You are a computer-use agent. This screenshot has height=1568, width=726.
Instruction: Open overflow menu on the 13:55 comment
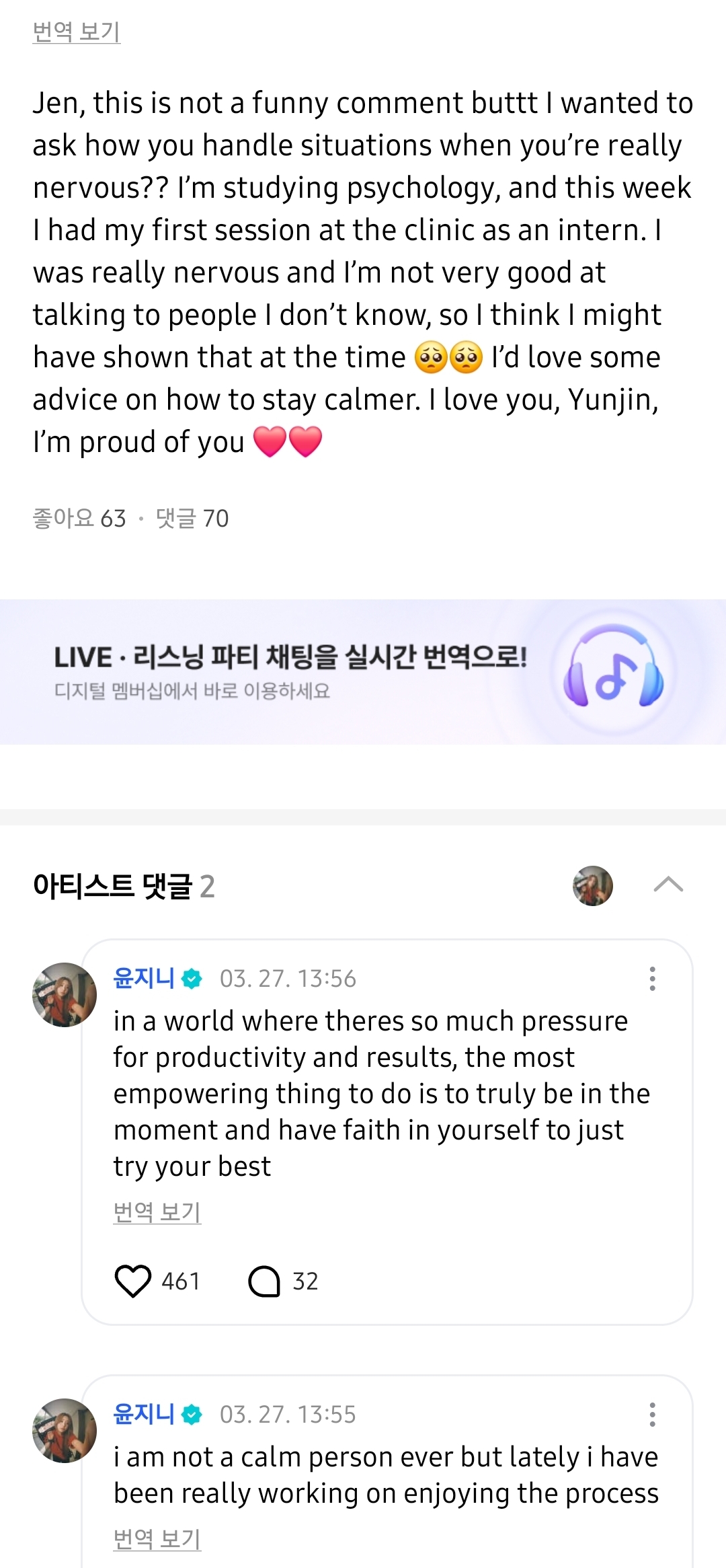click(x=652, y=1415)
